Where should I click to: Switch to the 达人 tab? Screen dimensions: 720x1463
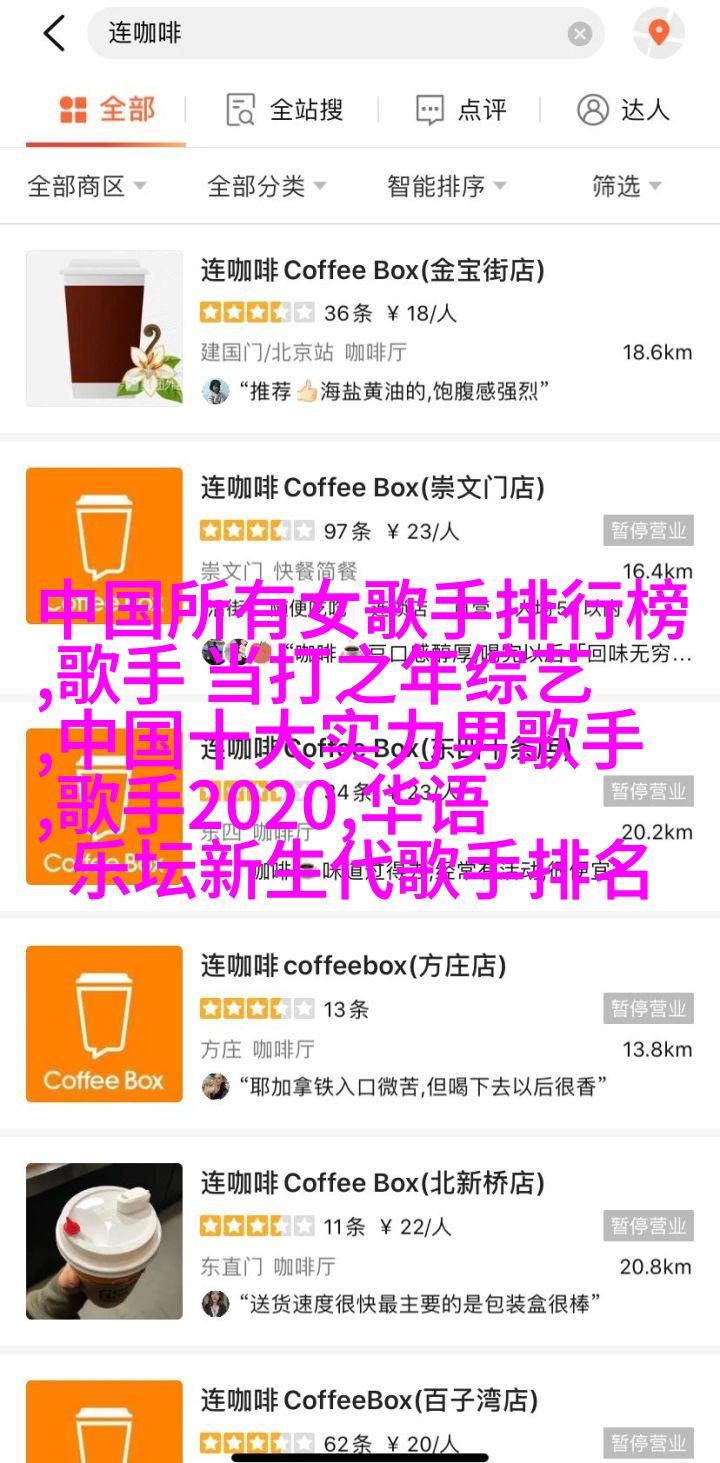[623, 110]
